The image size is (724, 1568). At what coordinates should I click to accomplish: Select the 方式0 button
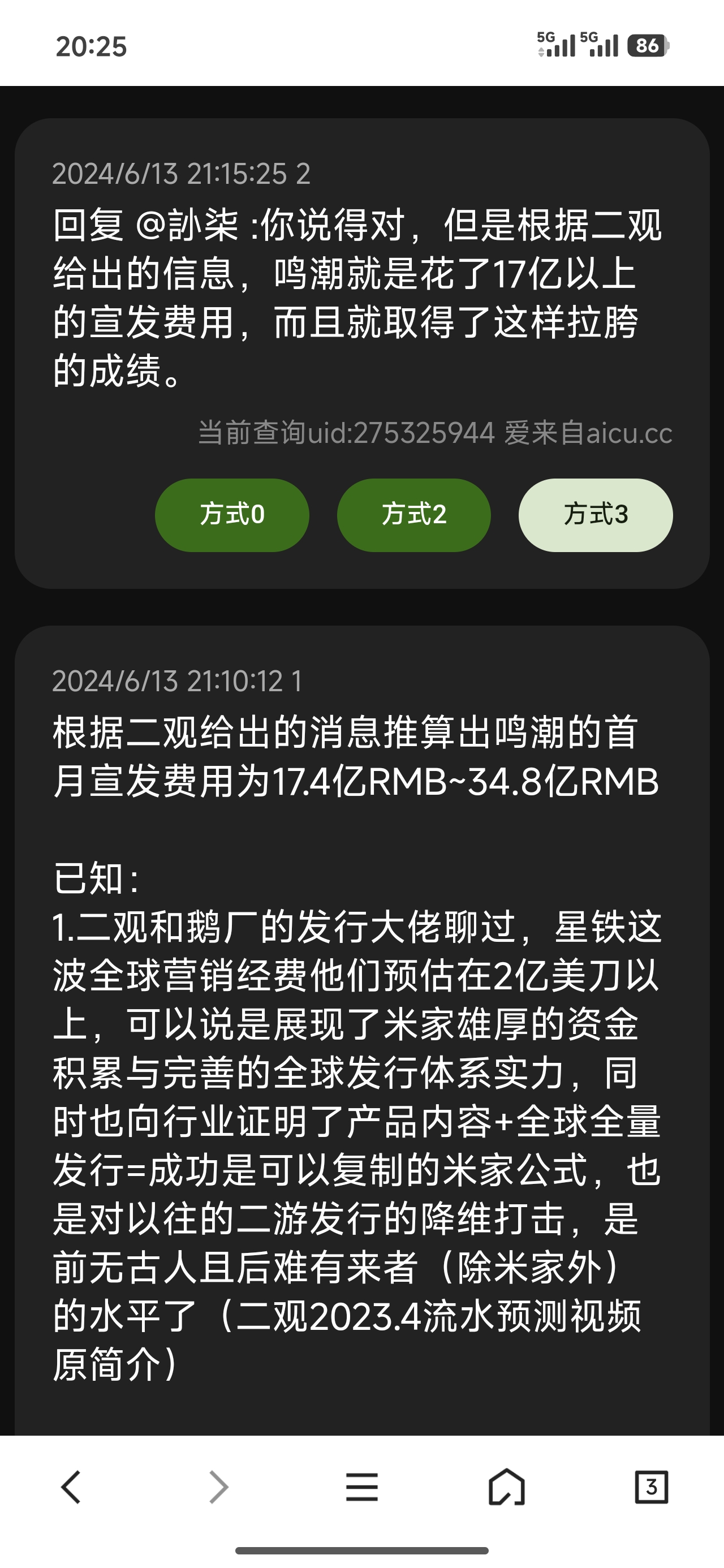(x=232, y=515)
